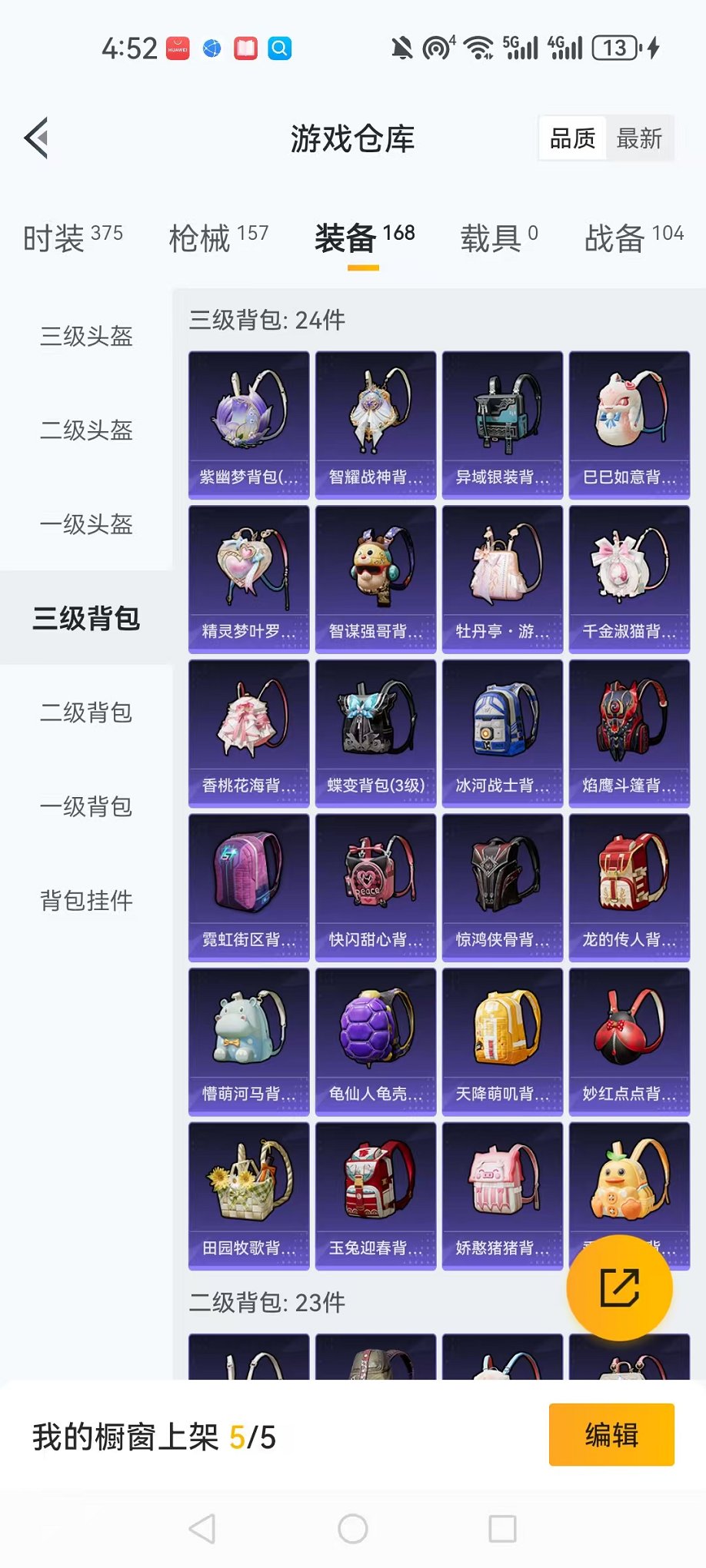Select 一级头盔 category
Screen dimensions: 706x1568
click(86, 524)
